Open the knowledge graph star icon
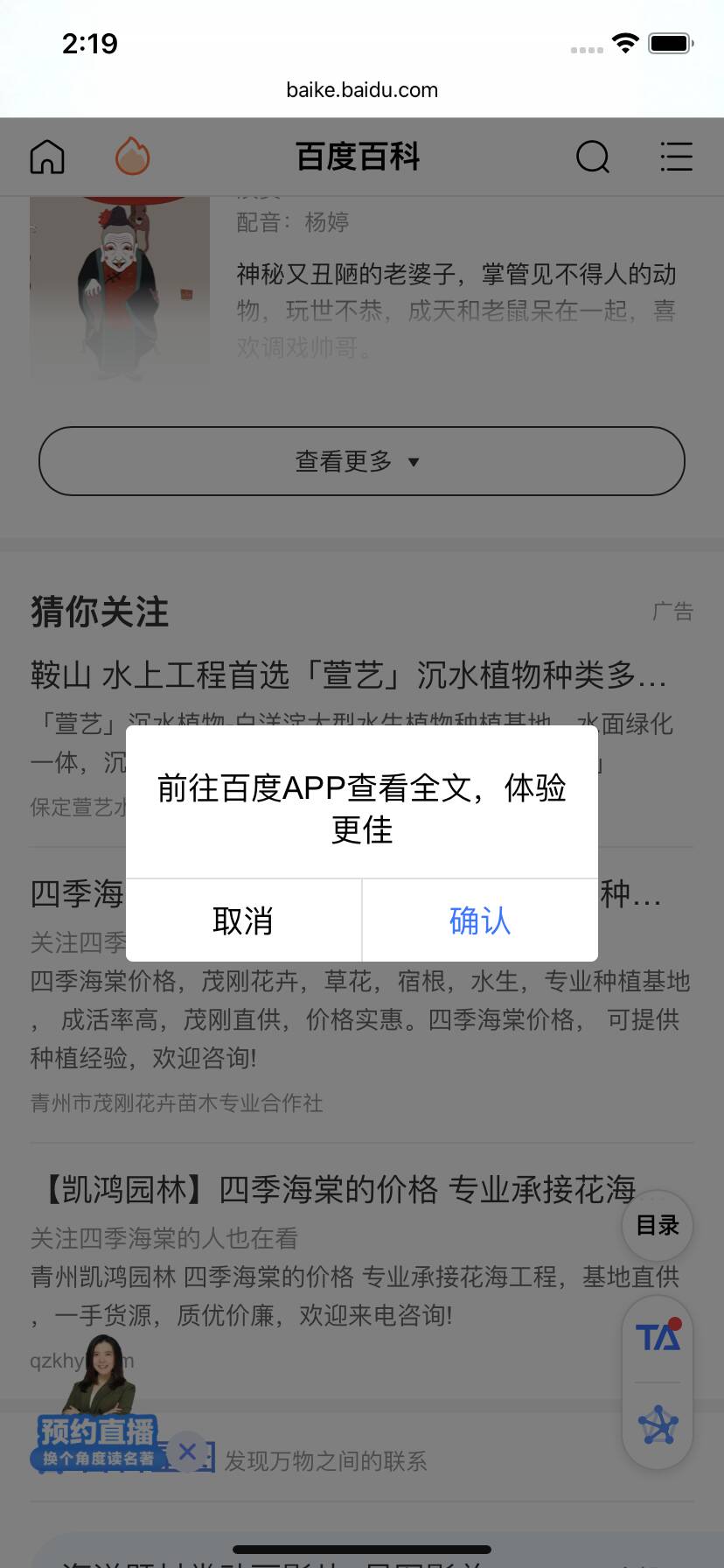 click(658, 1425)
